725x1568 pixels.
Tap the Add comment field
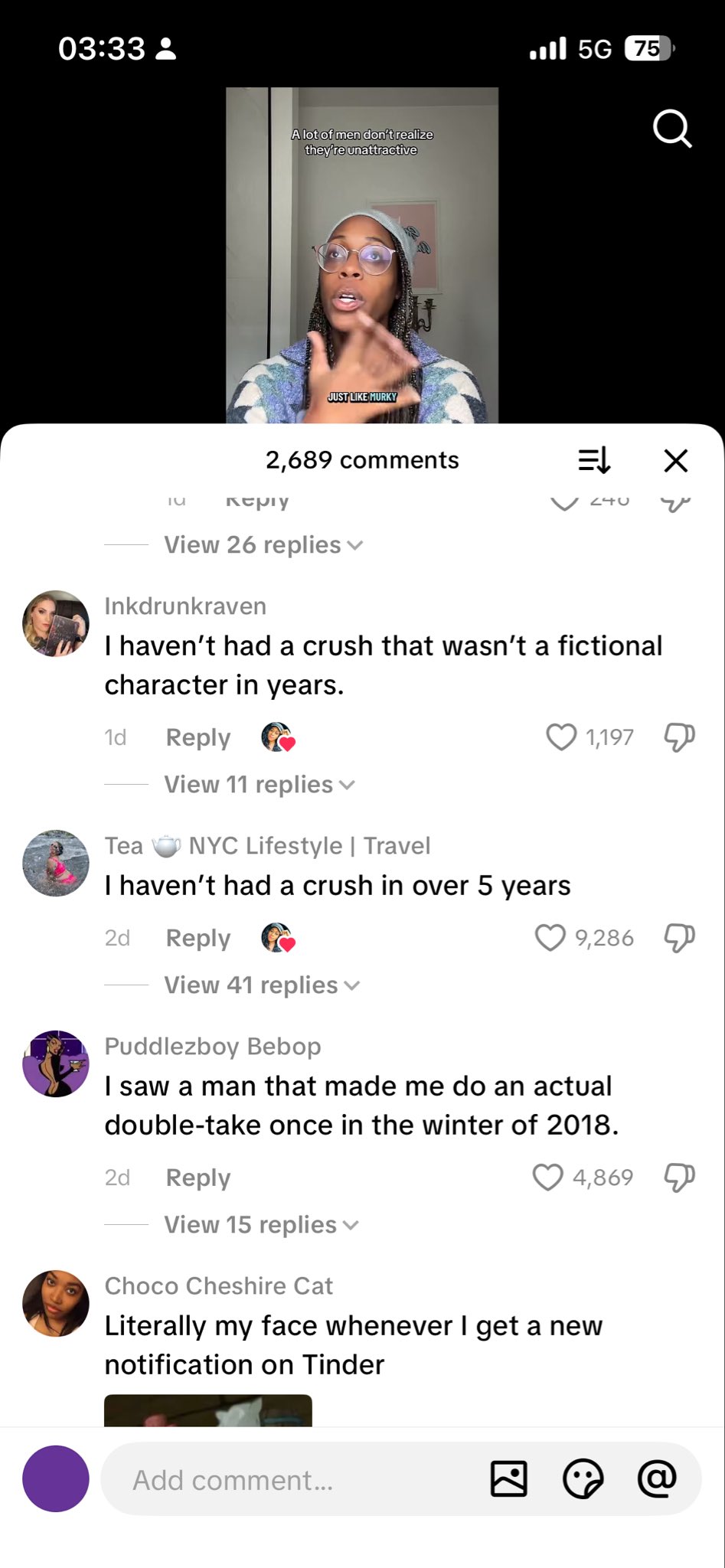(x=291, y=1480)
